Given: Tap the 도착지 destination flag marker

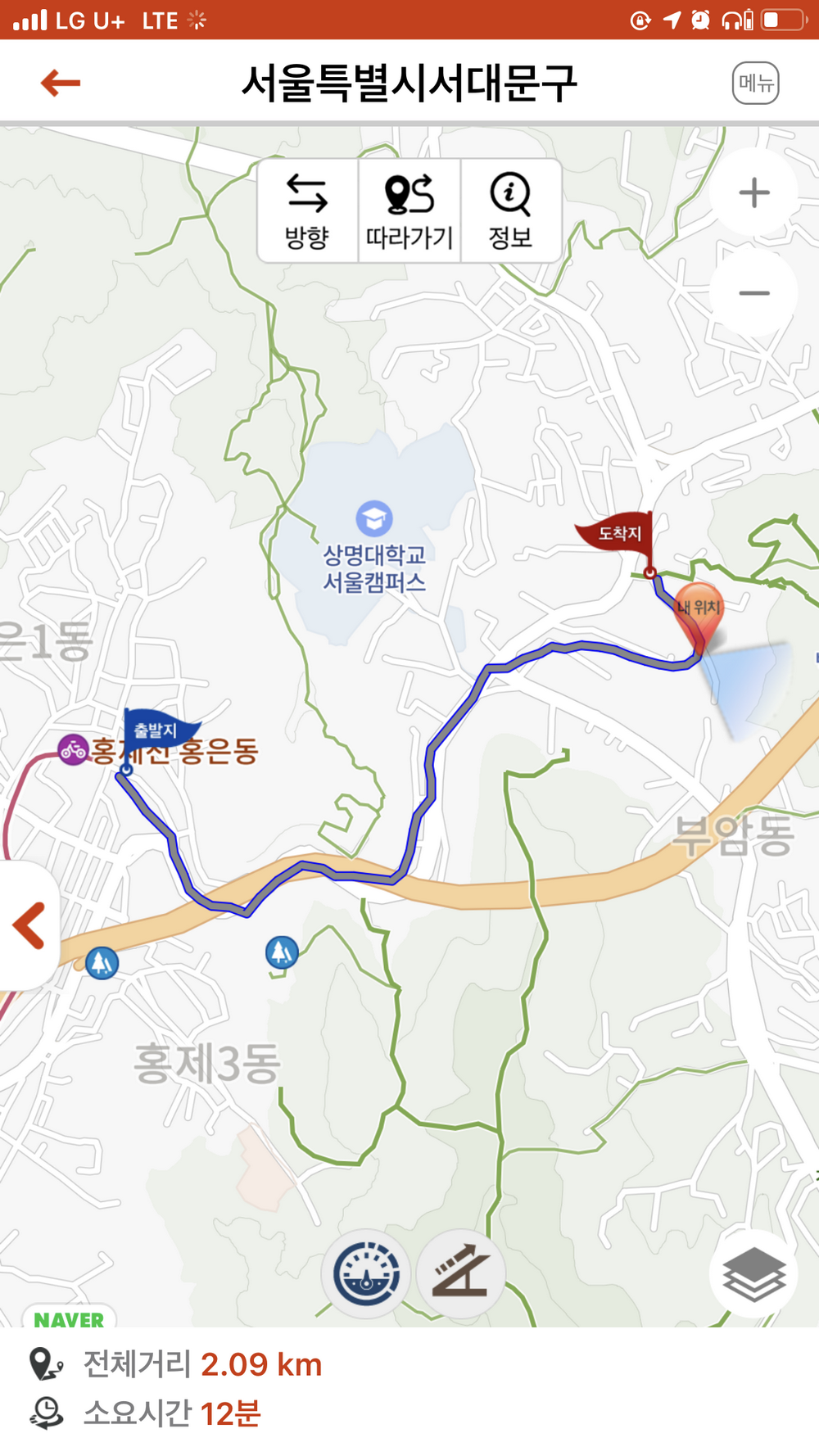Looking at the screenshot, I should (x=619, y=536).
